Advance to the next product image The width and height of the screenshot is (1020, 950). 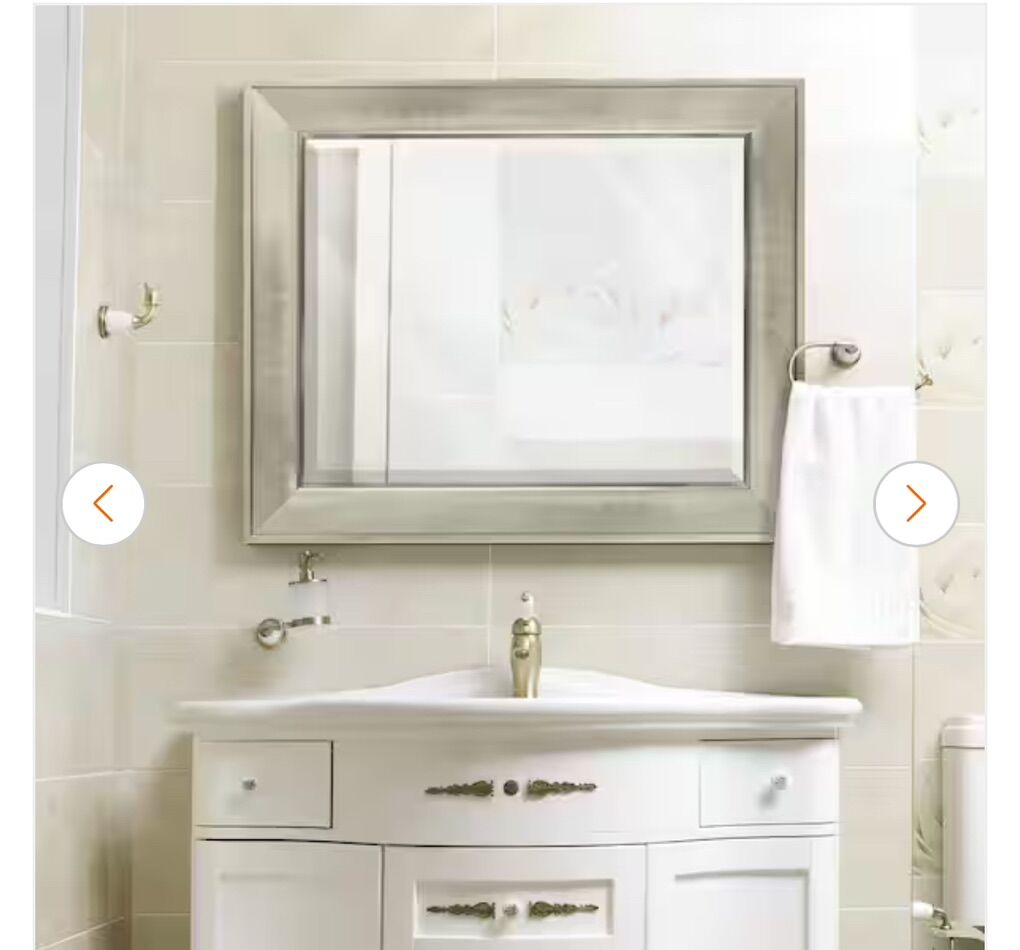tap(916, 504)
